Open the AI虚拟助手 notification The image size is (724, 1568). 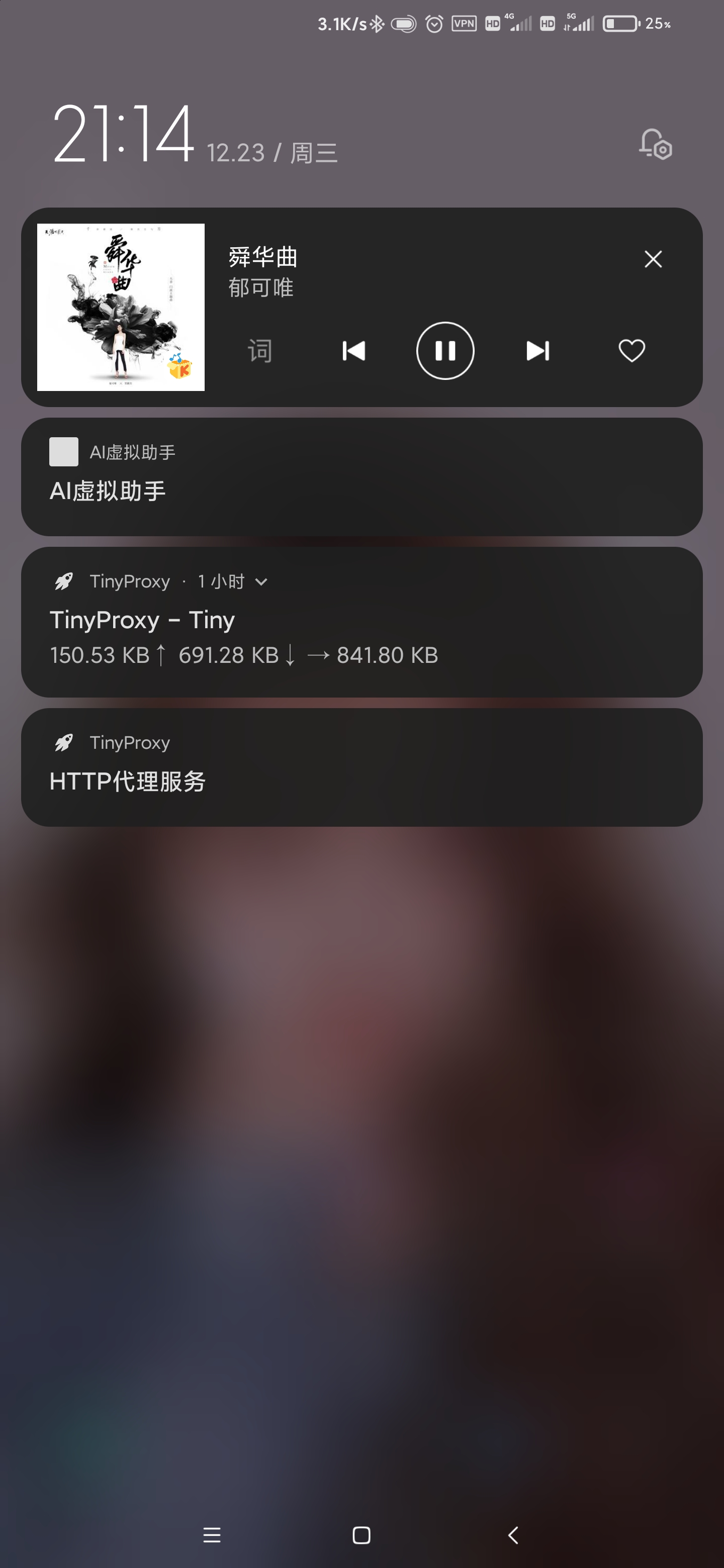point(361,476)
